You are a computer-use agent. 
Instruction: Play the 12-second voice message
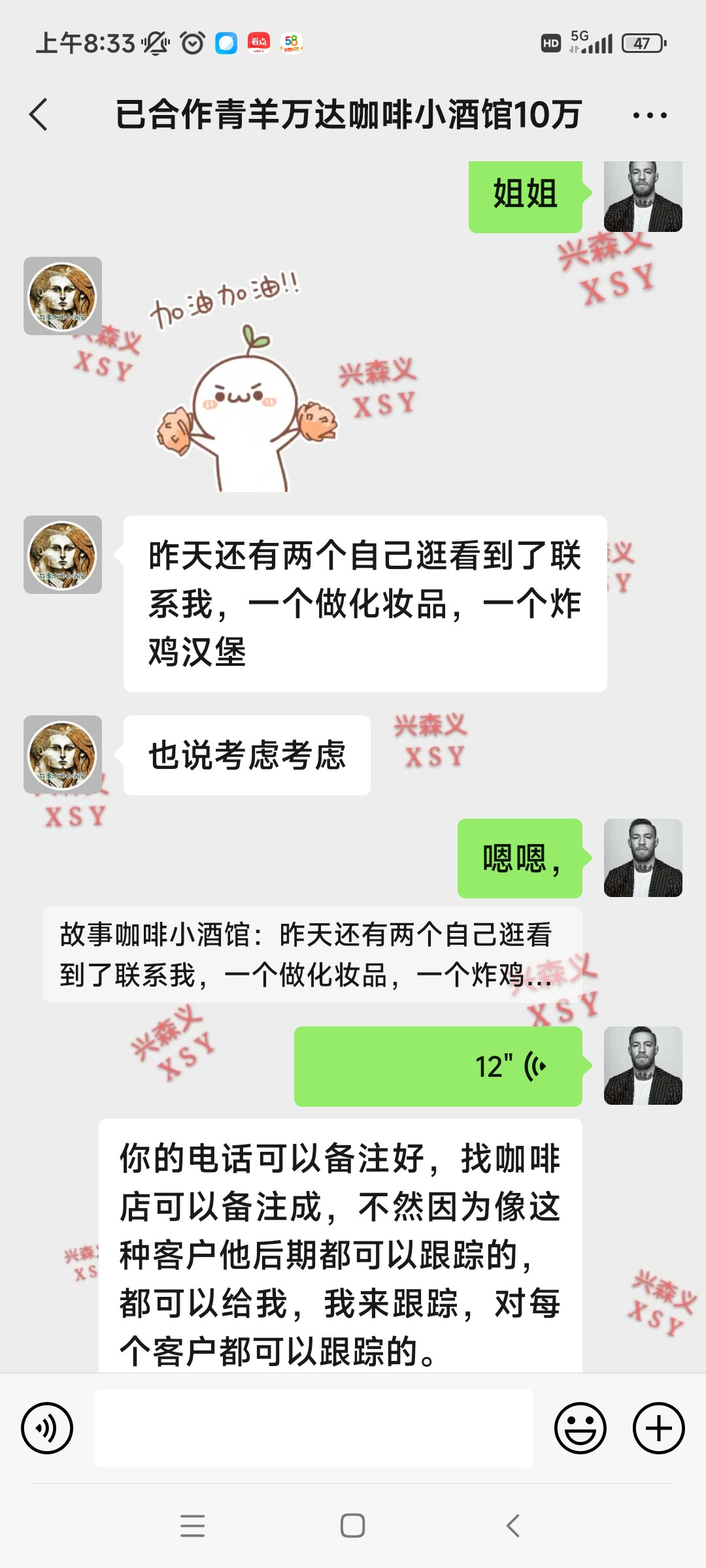point(438,1066)
